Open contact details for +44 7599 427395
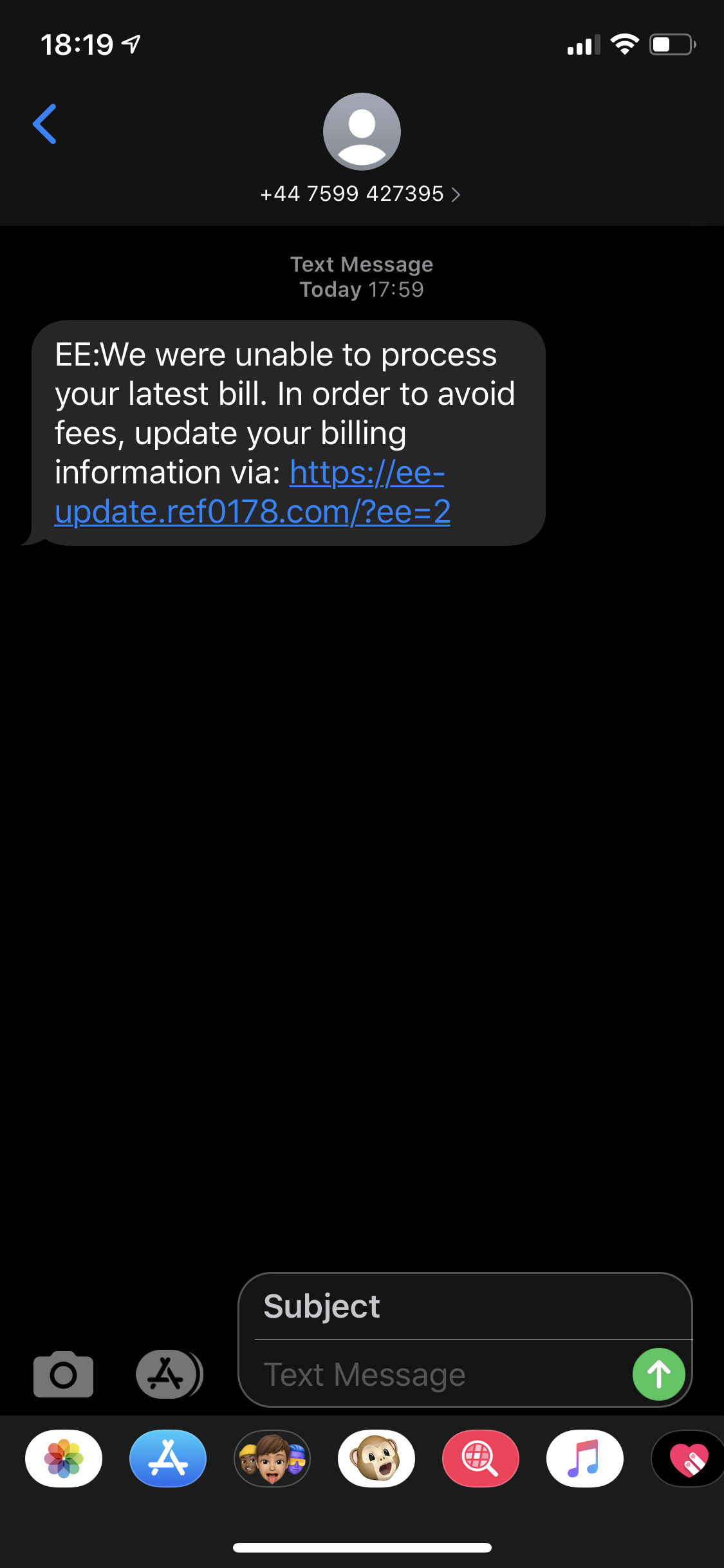The width and height of the screenshot is (724, 1568). coord(360,194)
